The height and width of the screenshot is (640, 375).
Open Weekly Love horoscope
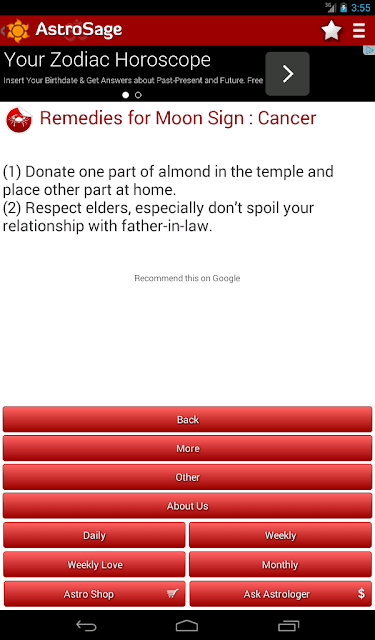coord(94,564)
